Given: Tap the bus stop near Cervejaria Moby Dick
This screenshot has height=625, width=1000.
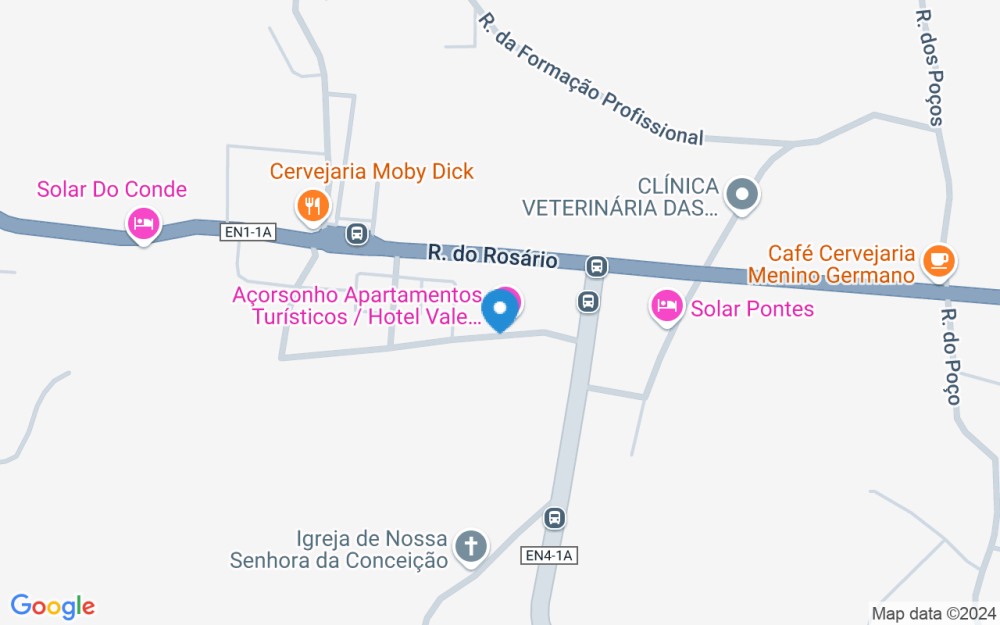Looking at the screenshot, I should (355, 234).
